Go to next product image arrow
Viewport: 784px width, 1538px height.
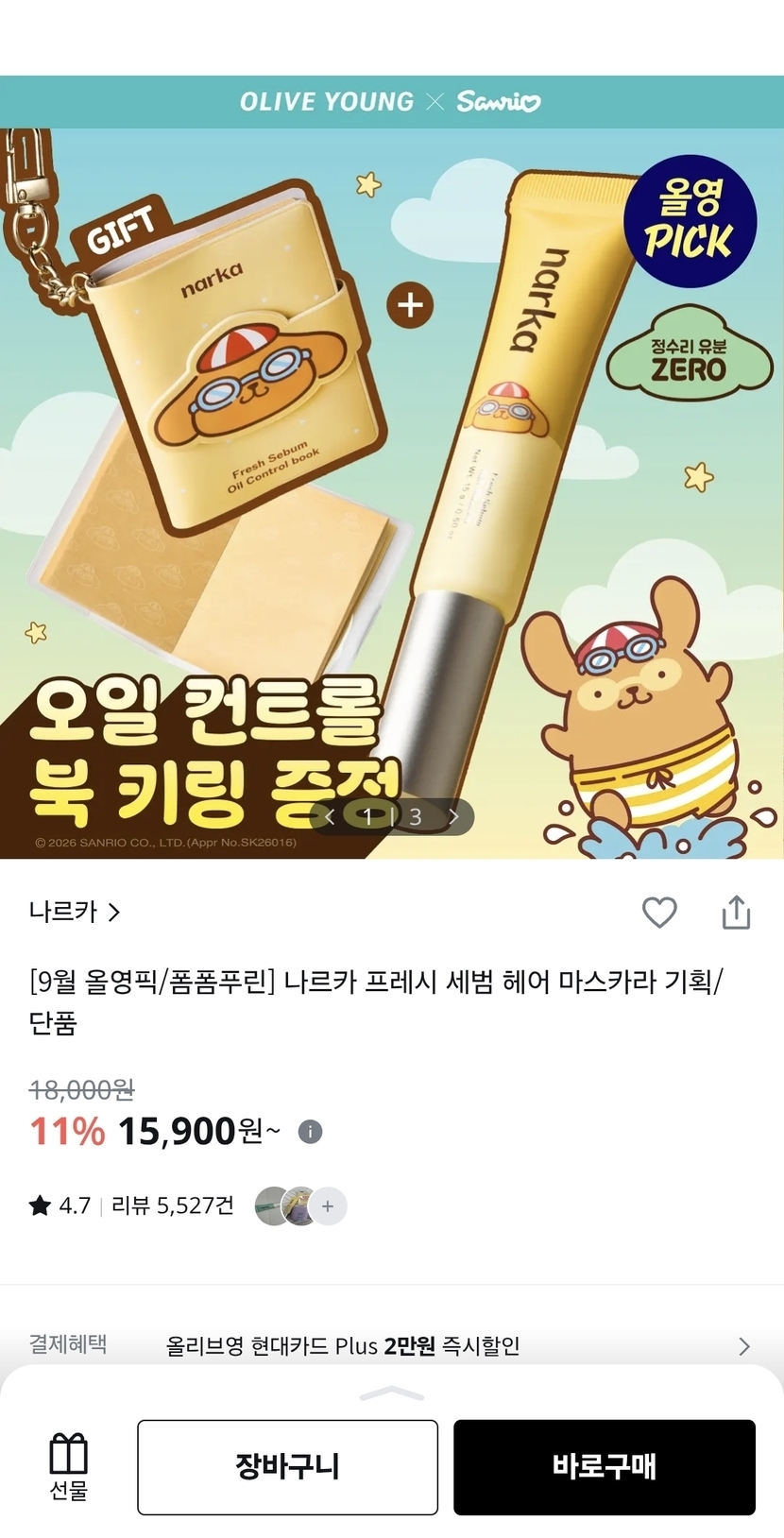pyautogui.click(x=453, y=816)
